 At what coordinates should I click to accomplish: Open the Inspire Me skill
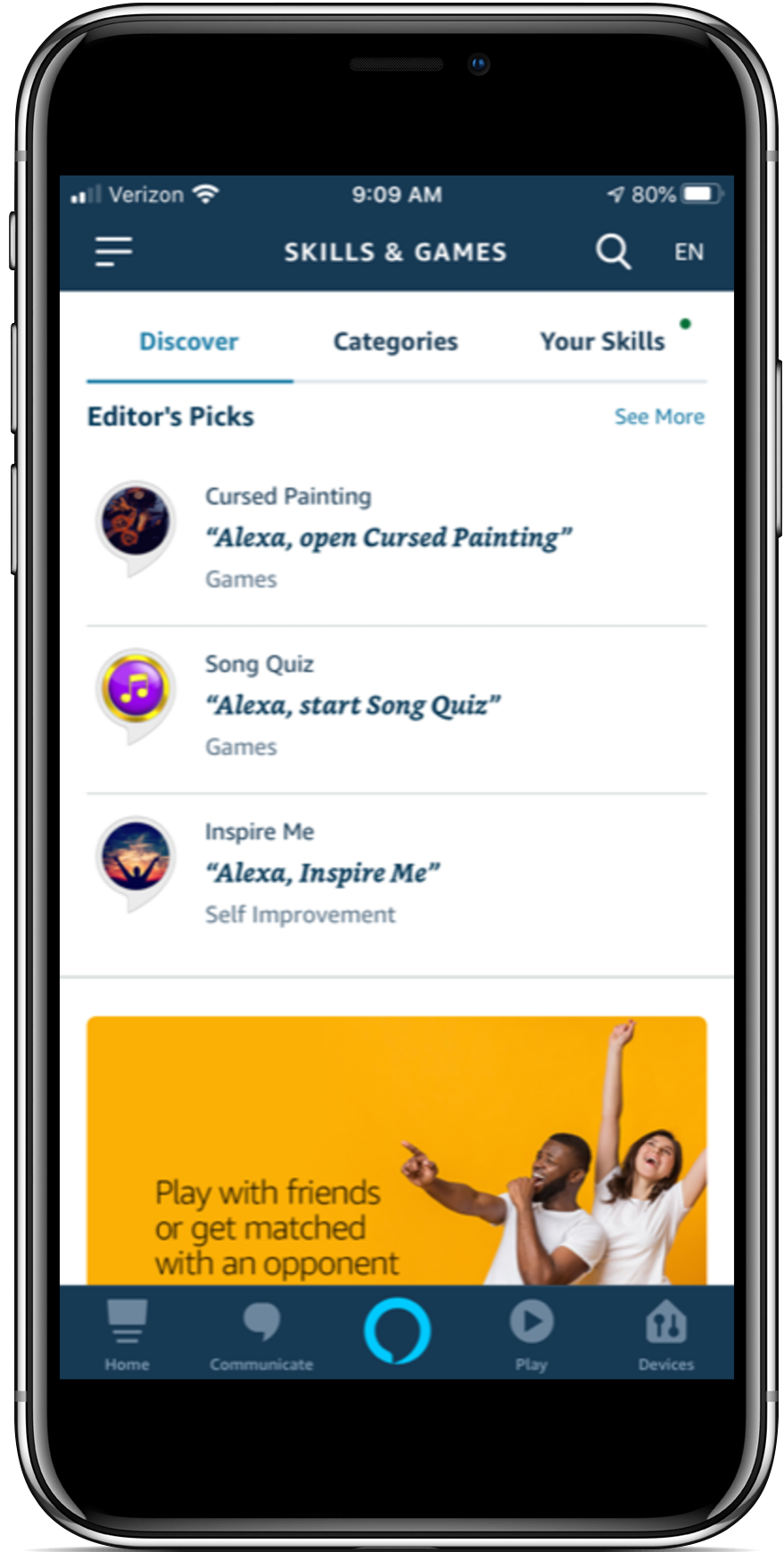tap(322, 872)
